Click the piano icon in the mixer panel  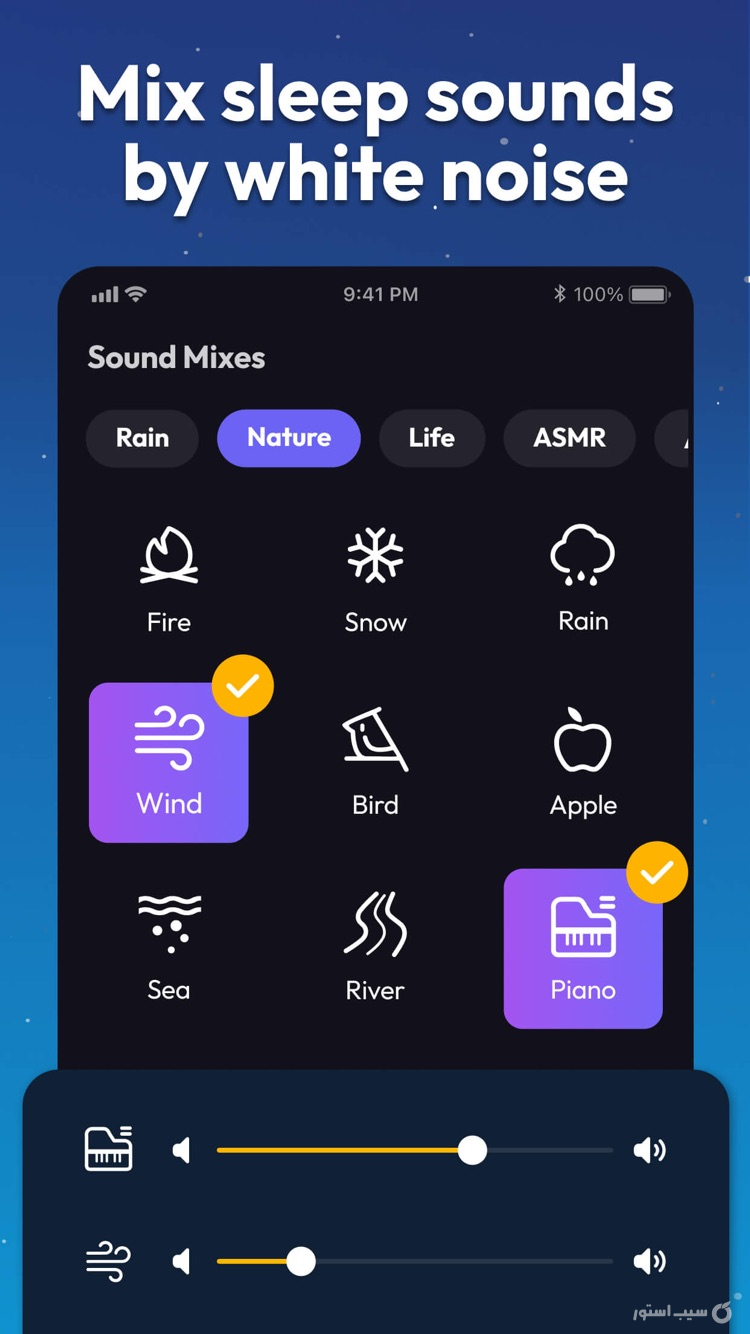pos(108,1150)
